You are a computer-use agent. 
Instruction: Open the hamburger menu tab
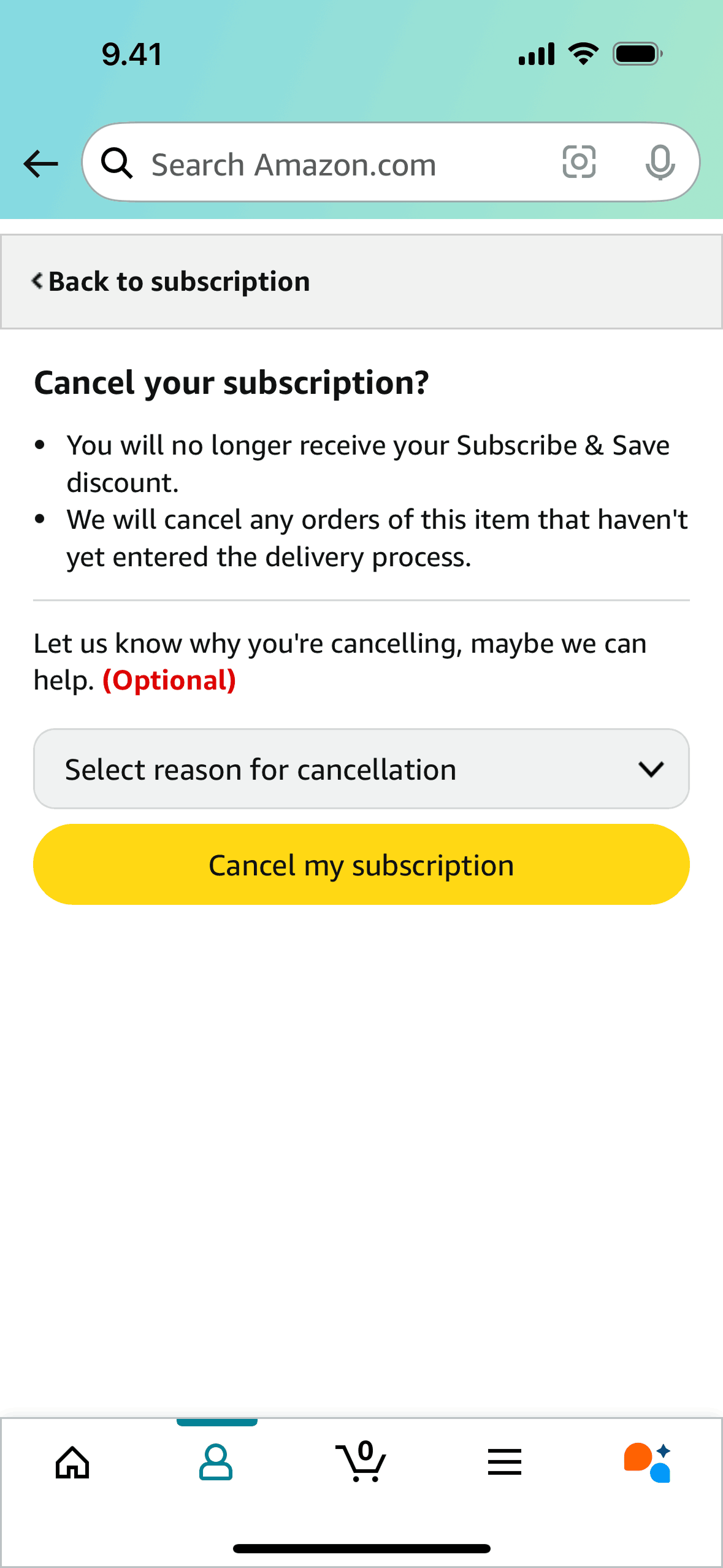coord(505,1462)
